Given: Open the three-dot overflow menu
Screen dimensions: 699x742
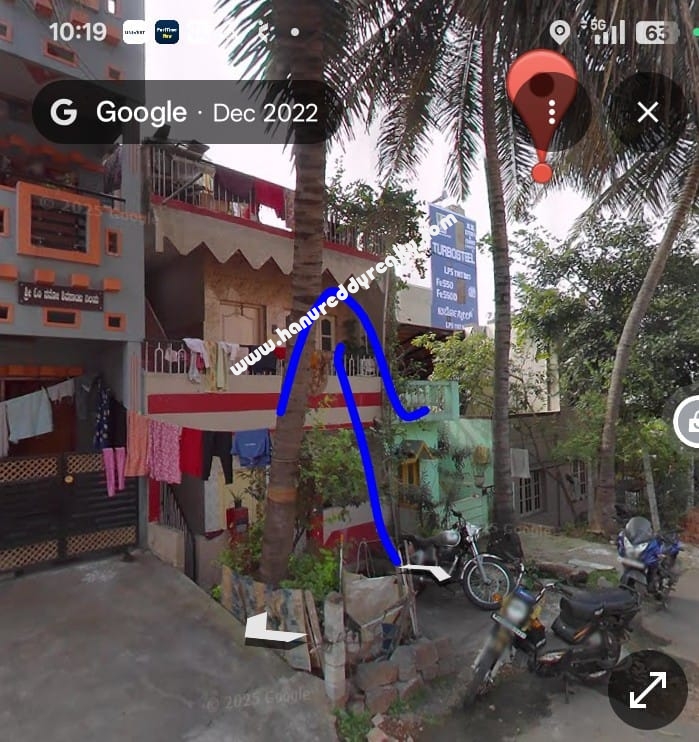Looking at the screenshot, I should tap(551, 112).
